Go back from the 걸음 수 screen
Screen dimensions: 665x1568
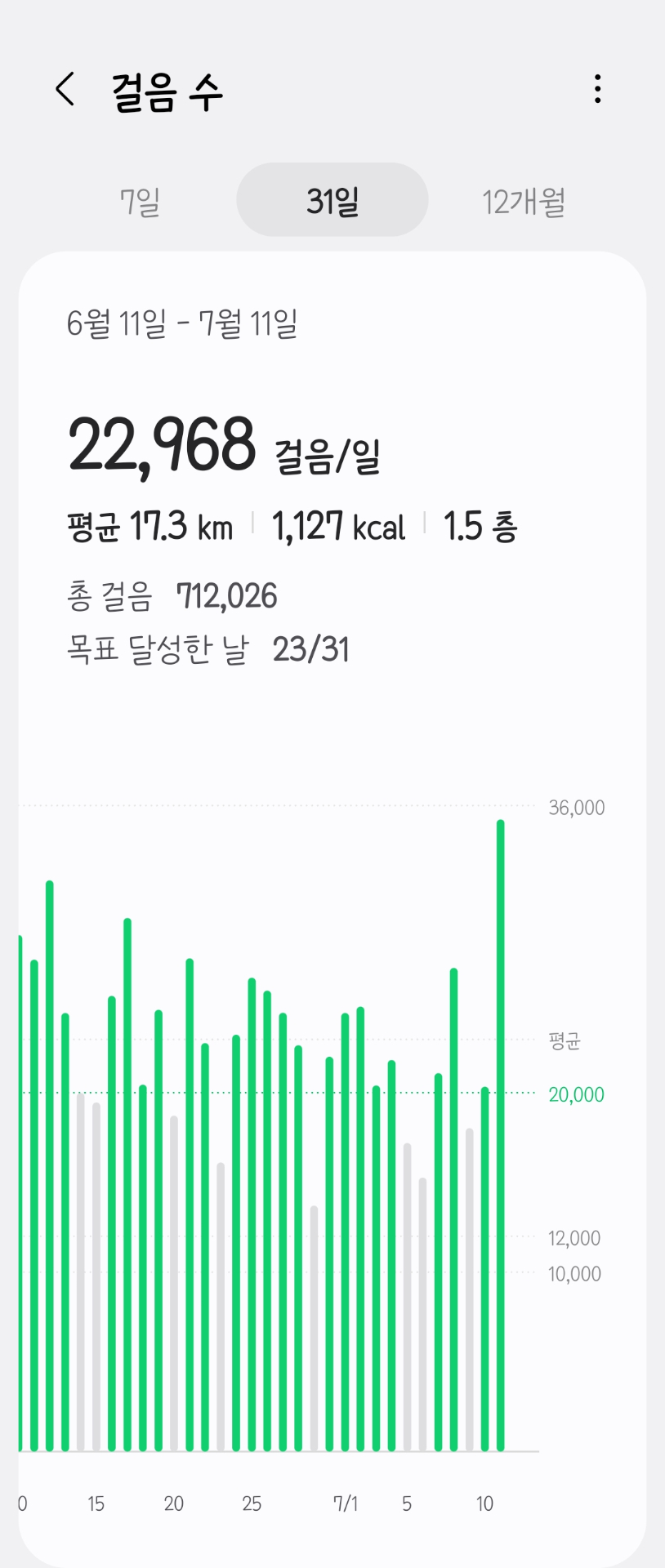(x=65, y=89)
